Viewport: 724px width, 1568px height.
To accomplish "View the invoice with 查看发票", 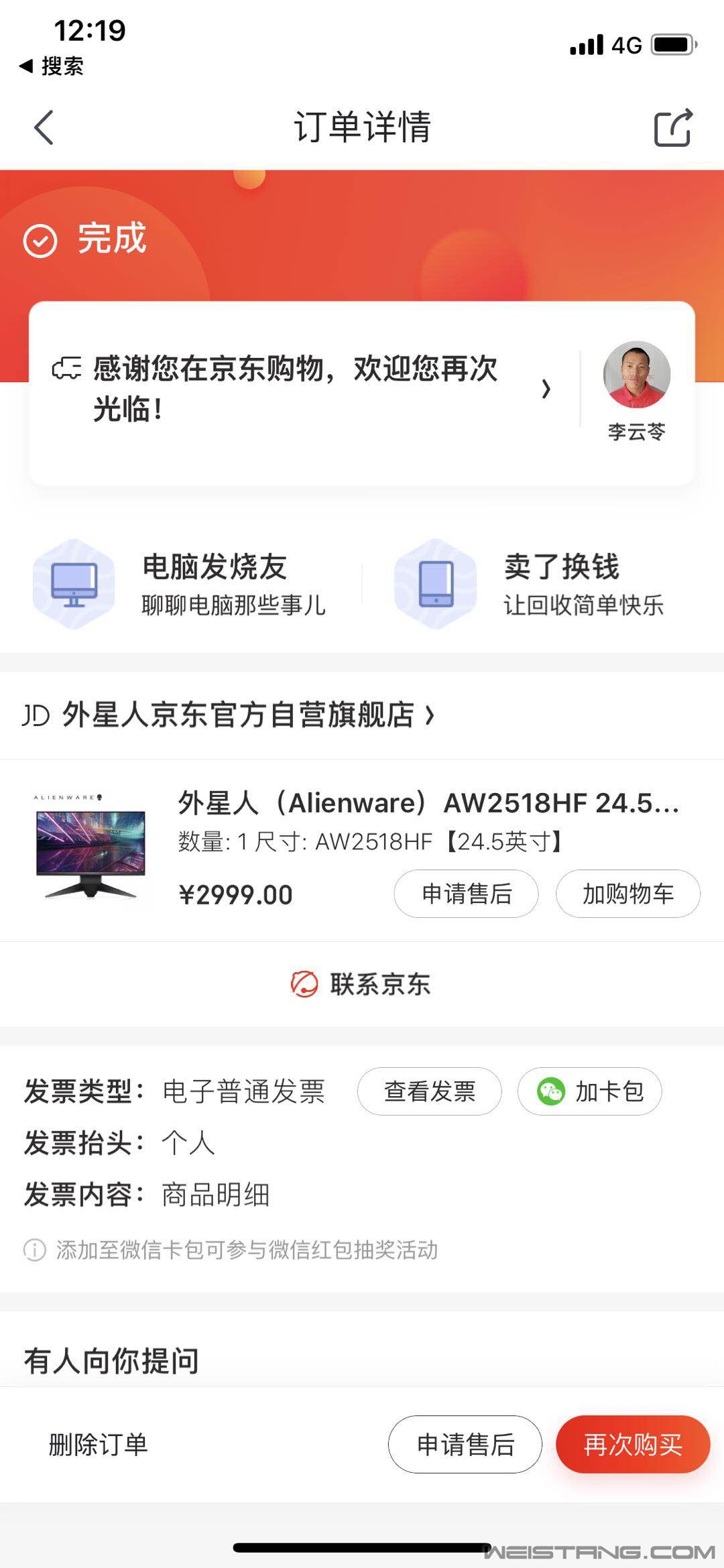I will click(429, 1091).
